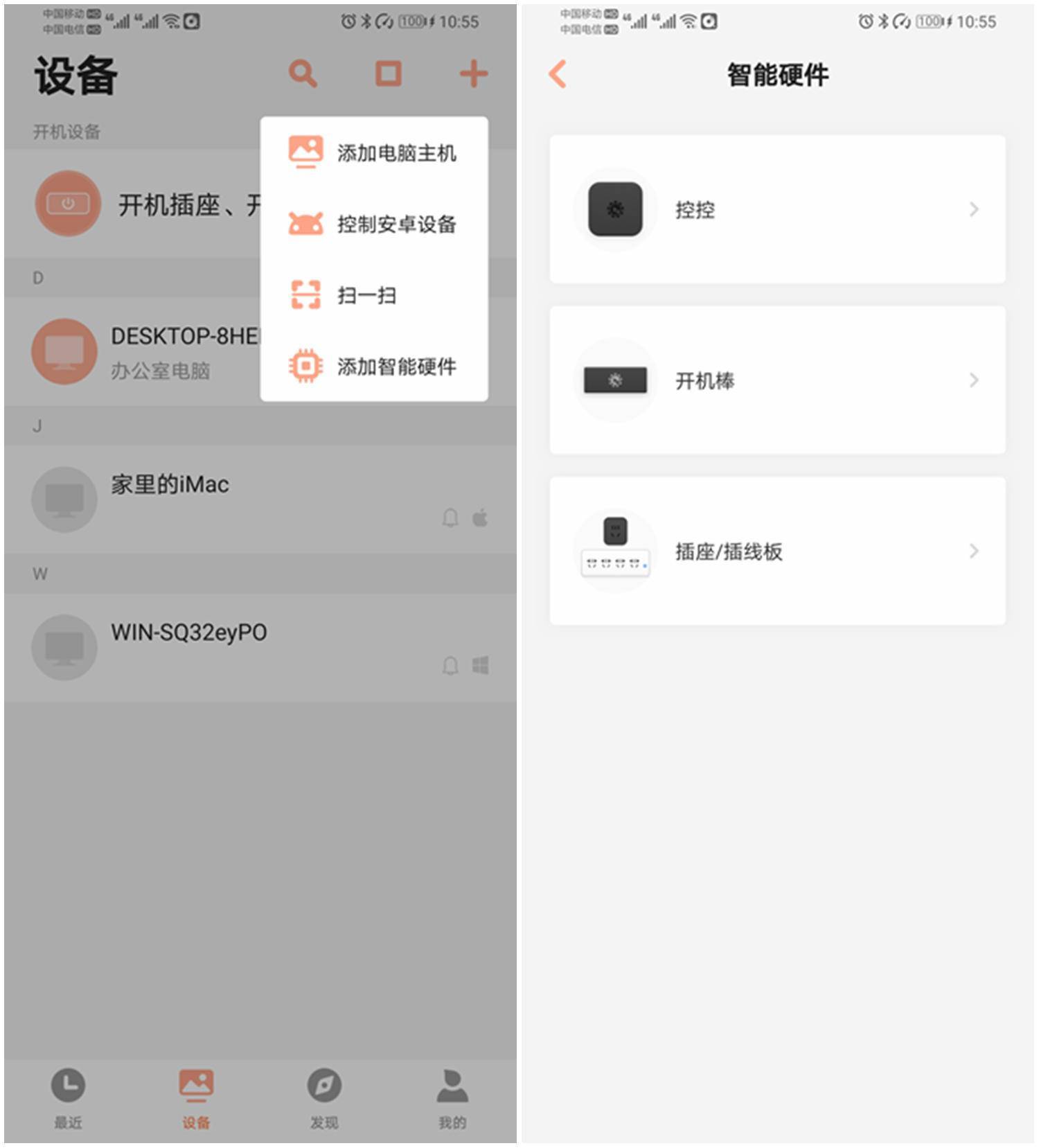
Task: Tap the search magnifier icon
Action: click(x=303, y=73)
